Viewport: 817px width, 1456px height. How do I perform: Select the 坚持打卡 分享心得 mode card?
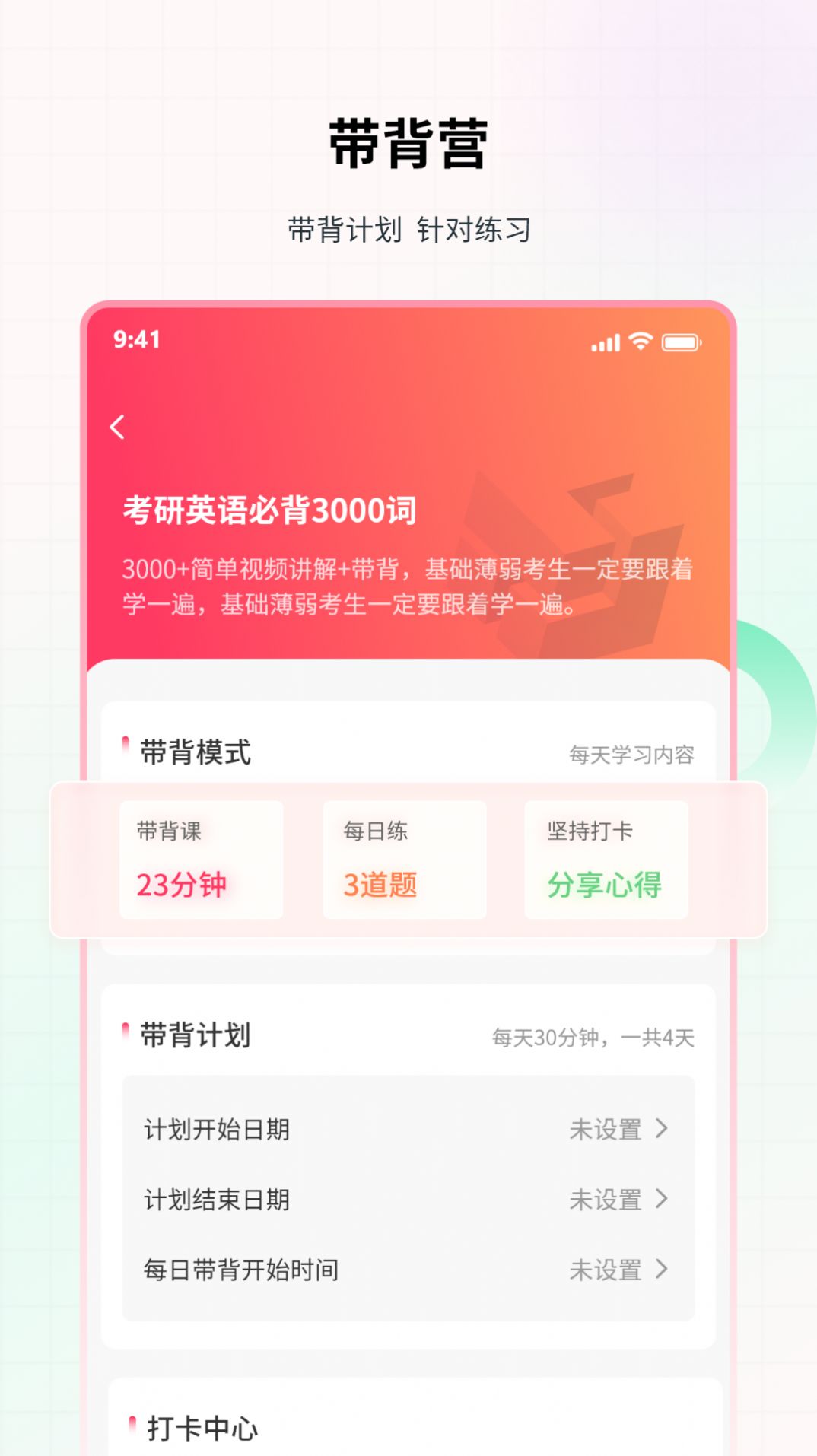(x=606, y=858)
